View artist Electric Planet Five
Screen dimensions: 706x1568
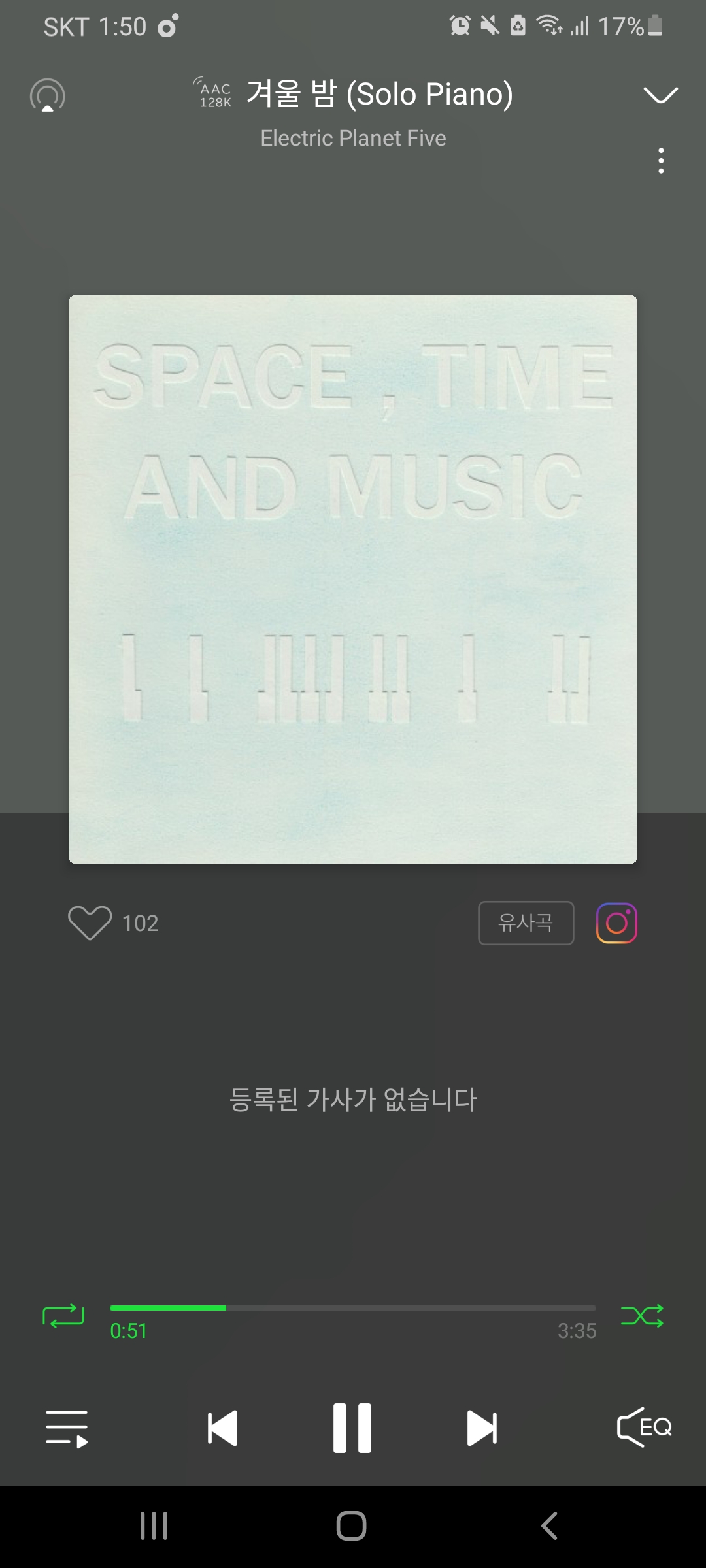[353, 139]
